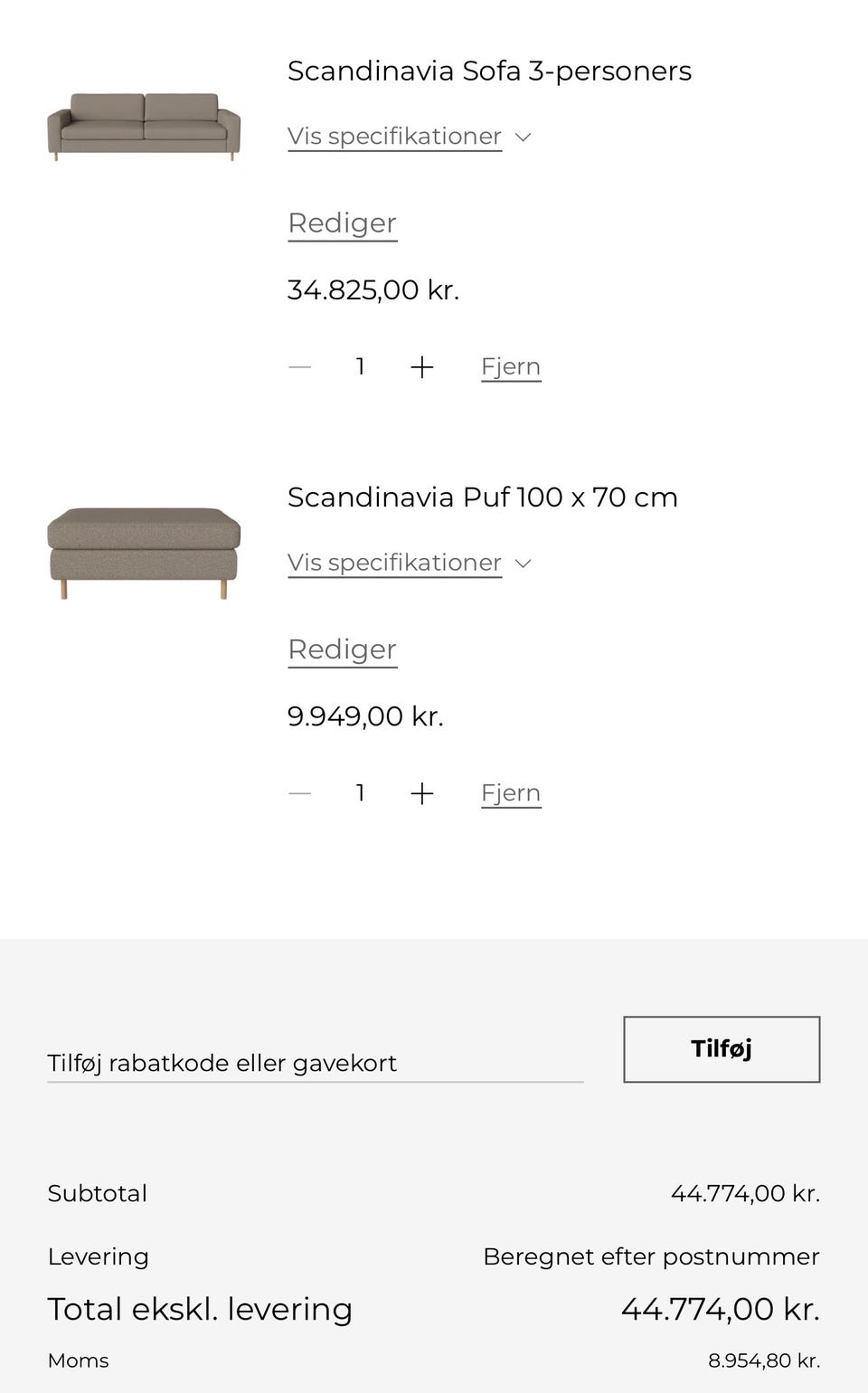Remove the Scandinavia Sofa with Fjern
Image resolution: width=868 pixels, height=1393 pixels.
510,365
